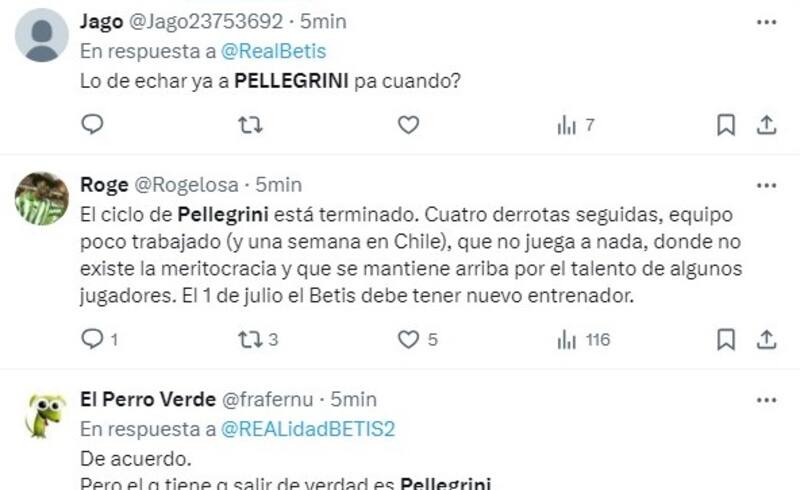Image resolution: width=800 pixels, height=490 pixels.
Task: Reply to Roge's tweet
Action: pos(92,340)
